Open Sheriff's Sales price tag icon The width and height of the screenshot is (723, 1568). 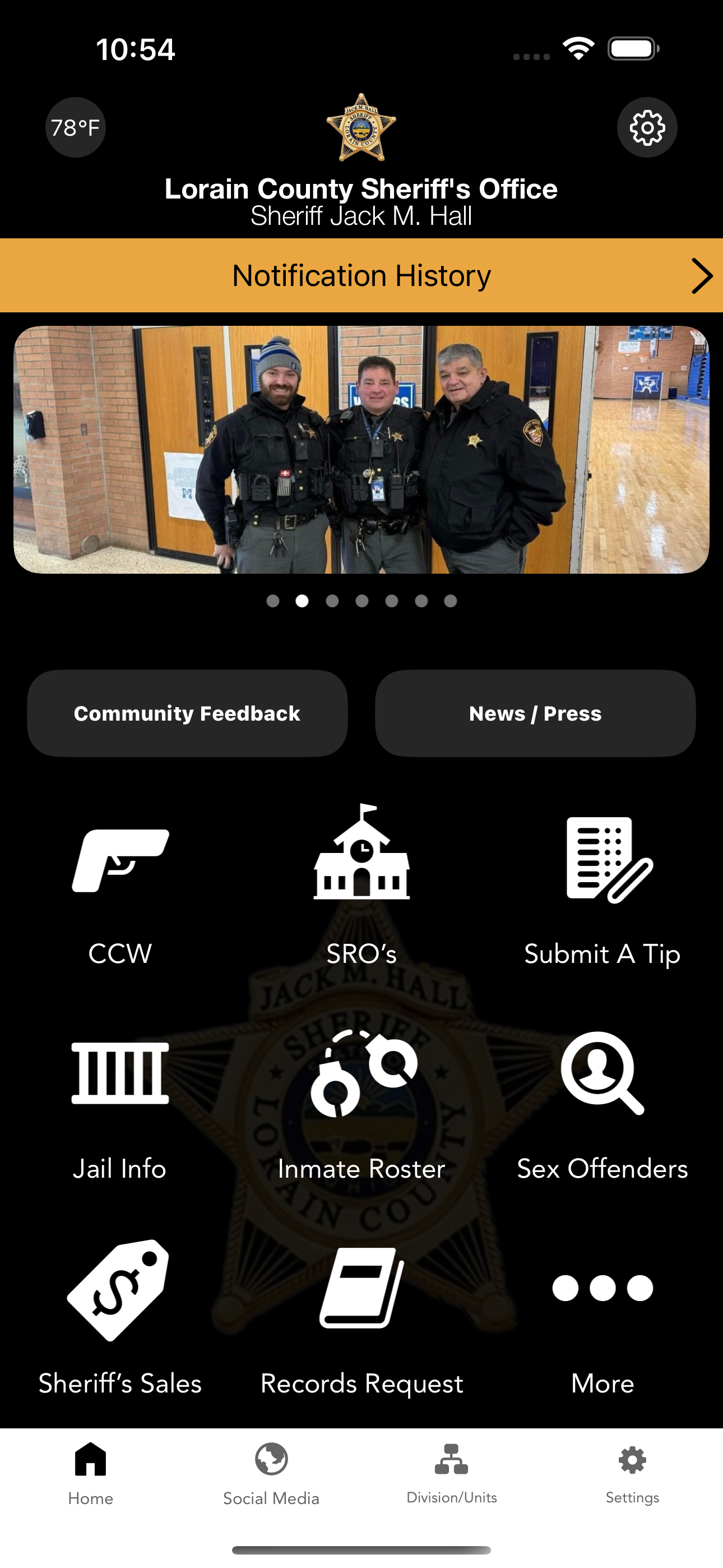click(120, 1290)
